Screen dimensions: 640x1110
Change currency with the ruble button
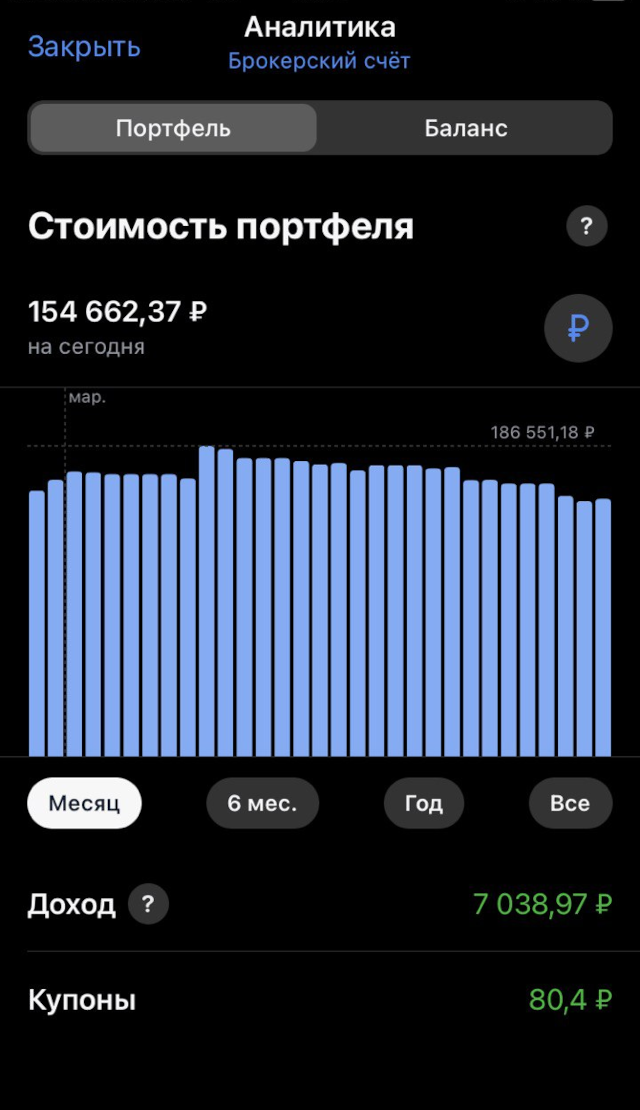point(578,328)
